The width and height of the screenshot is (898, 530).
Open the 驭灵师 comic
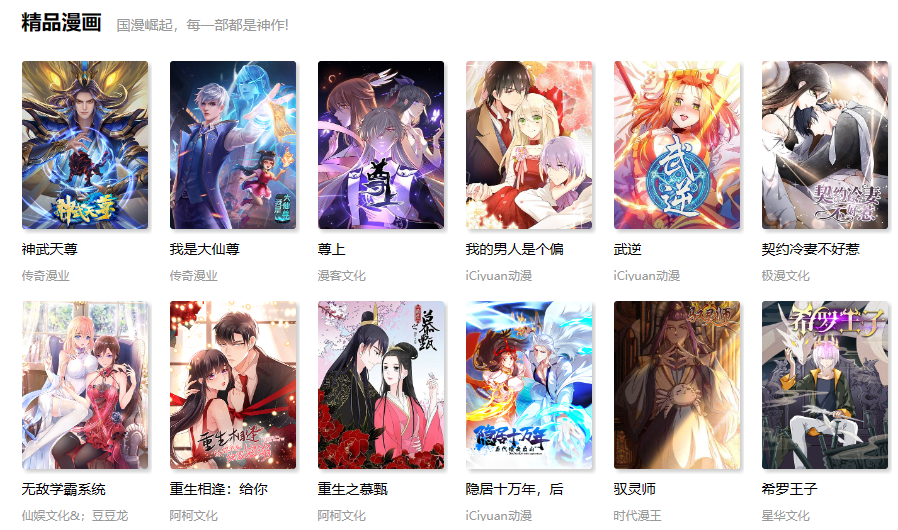click(x=677, y=385)
